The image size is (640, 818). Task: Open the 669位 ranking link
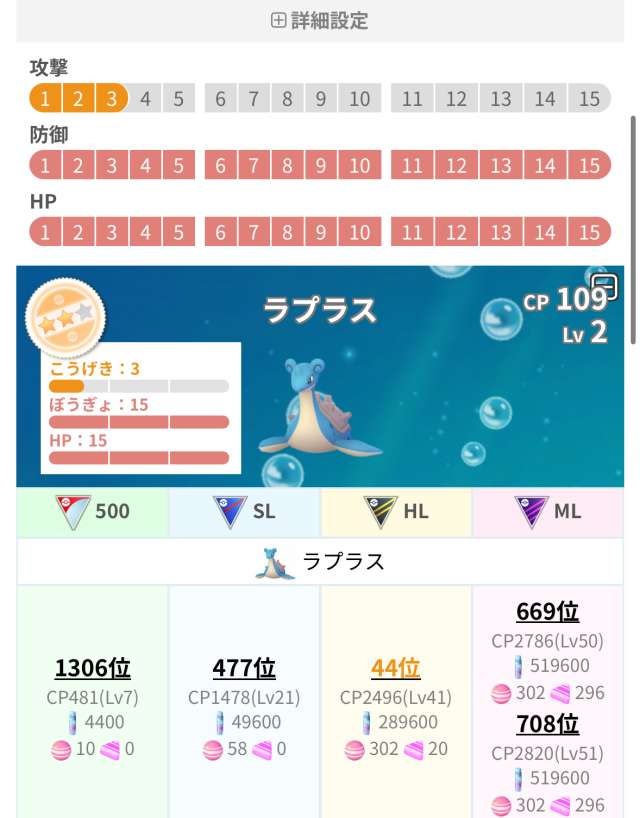547,611
